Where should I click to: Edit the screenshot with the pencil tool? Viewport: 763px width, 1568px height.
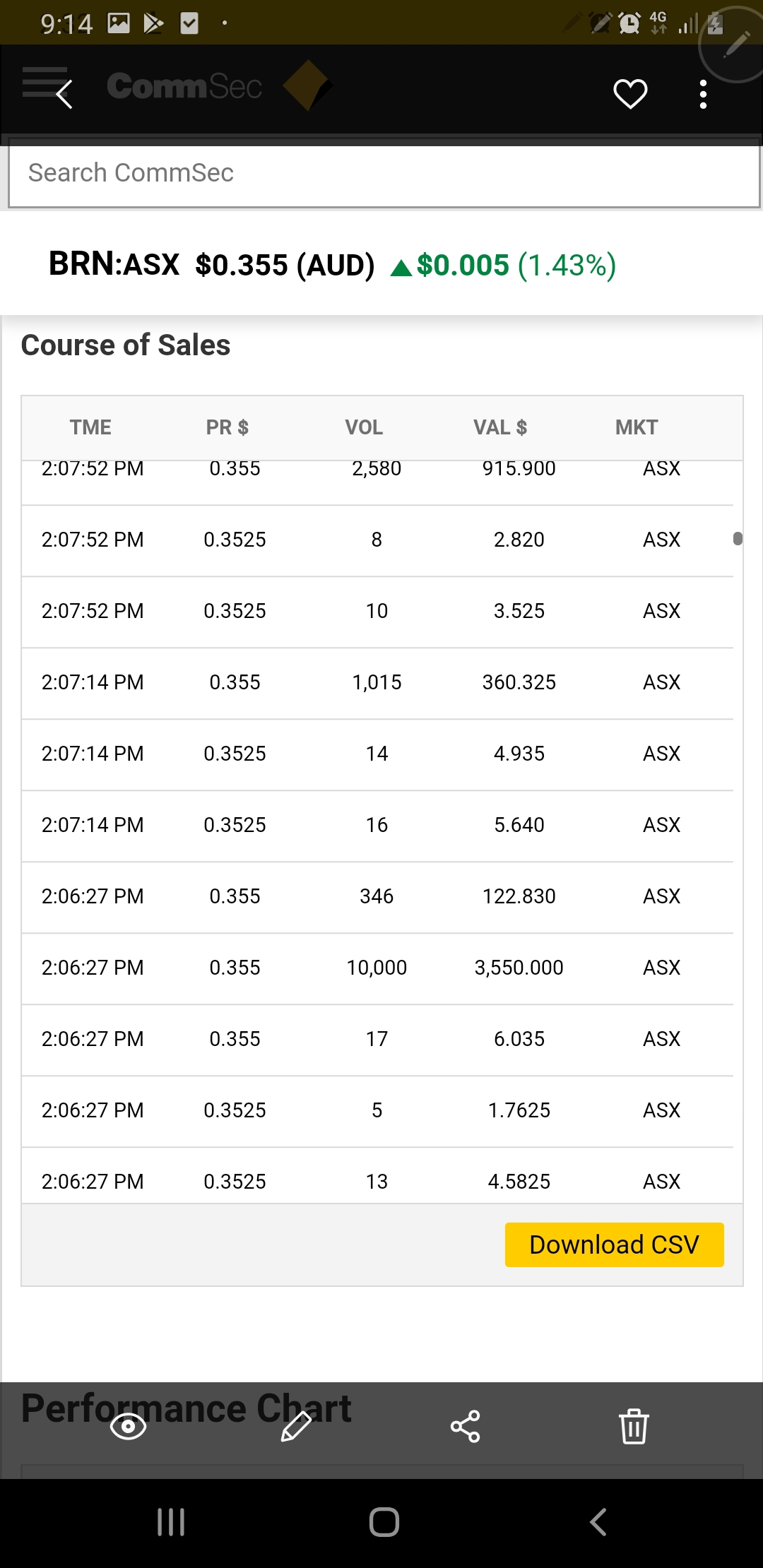click(296, 1427)
